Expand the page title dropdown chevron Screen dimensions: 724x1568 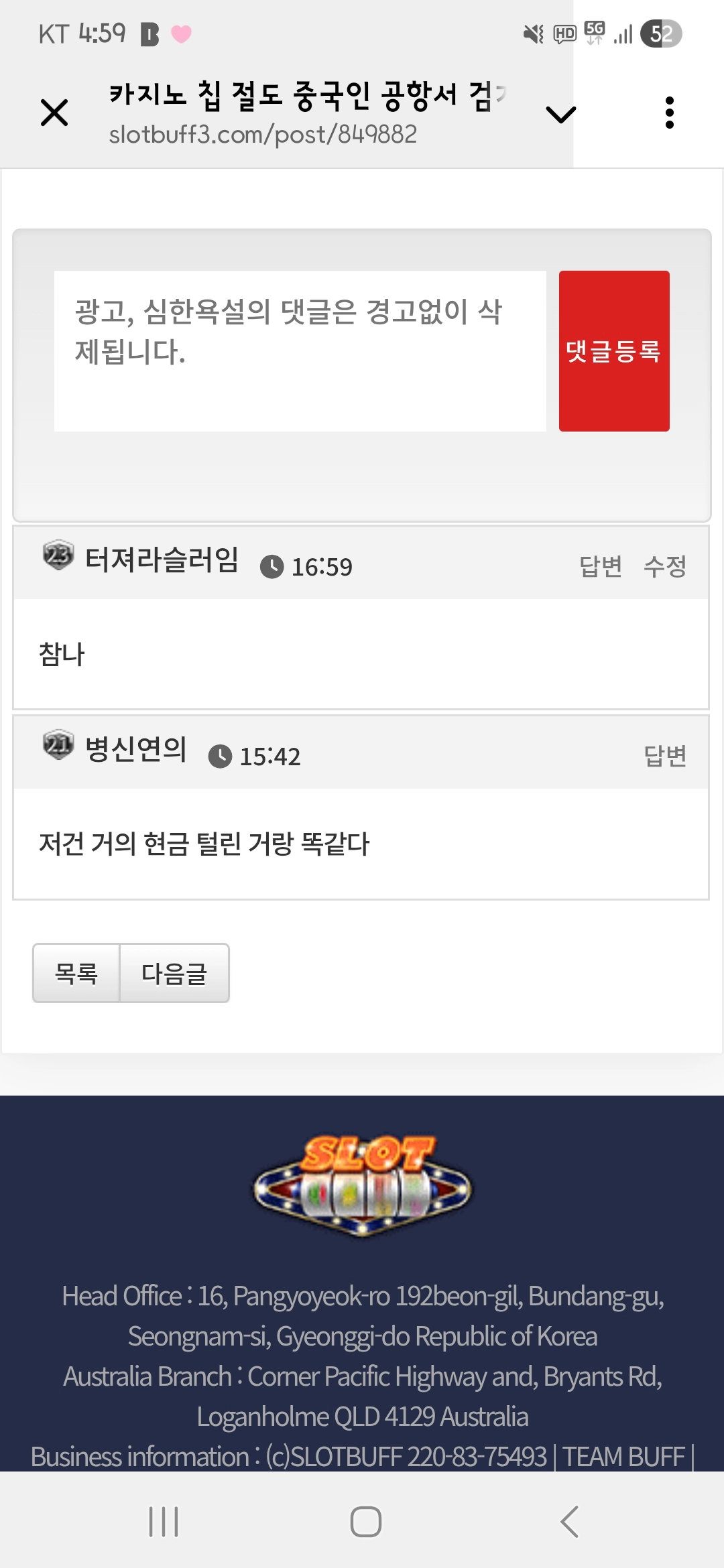560,115
